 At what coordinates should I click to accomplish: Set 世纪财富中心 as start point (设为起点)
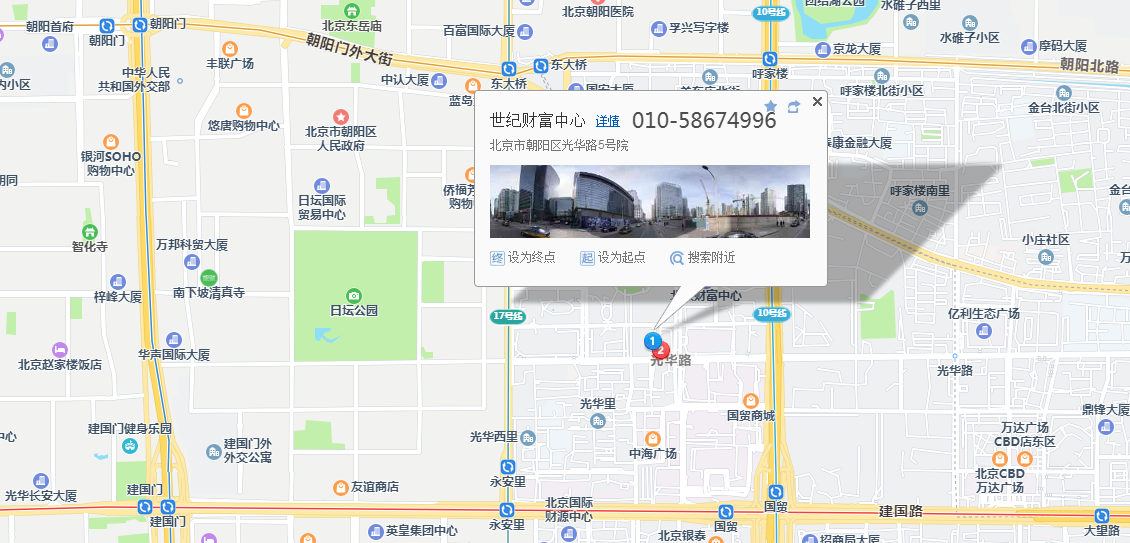(613, 258)
